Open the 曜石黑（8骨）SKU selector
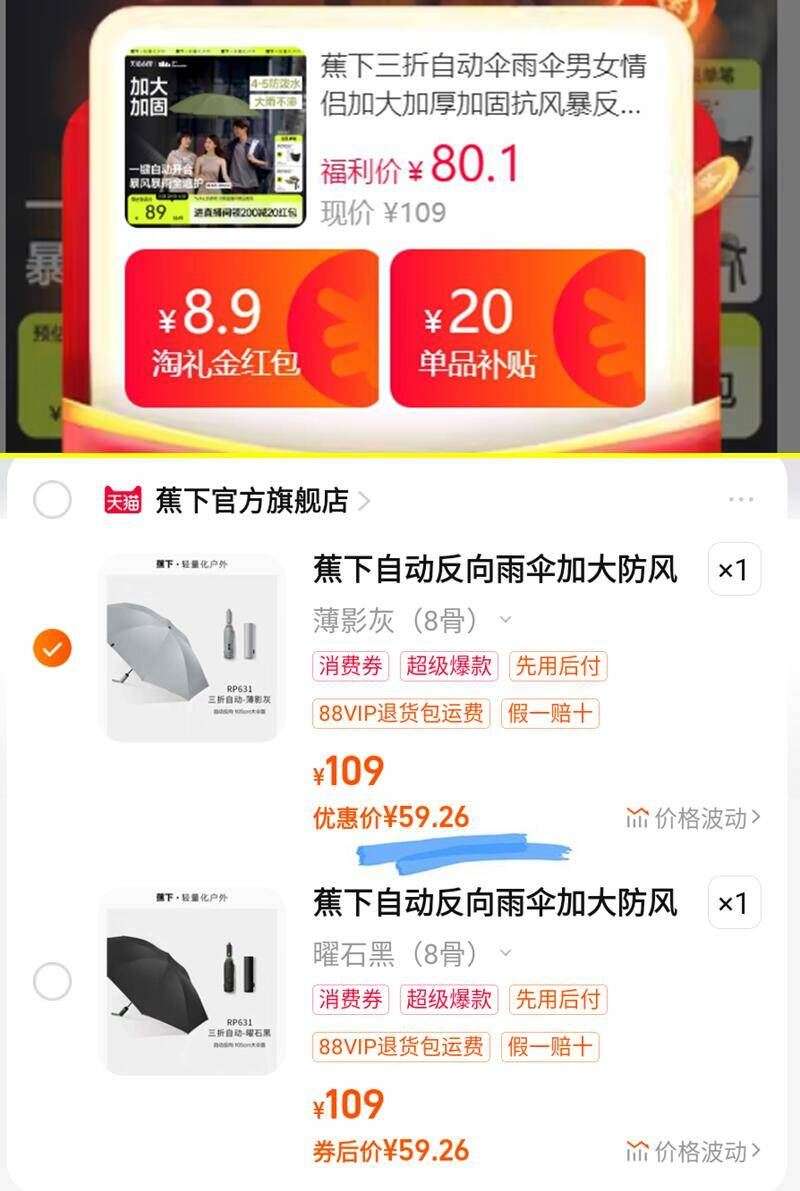The width and height of the screenshot is (800, 1191). pyautogui.click(x=502, y=956)
